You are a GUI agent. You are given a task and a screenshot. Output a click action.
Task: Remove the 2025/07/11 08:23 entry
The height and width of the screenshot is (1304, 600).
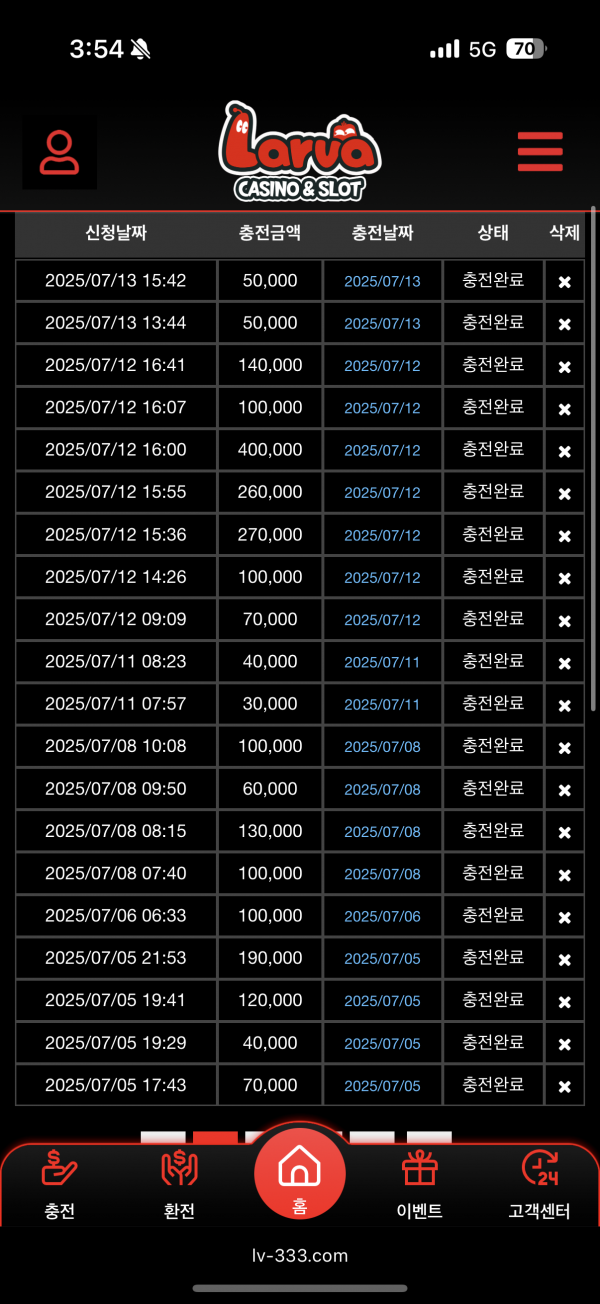[x=564, y=663]
